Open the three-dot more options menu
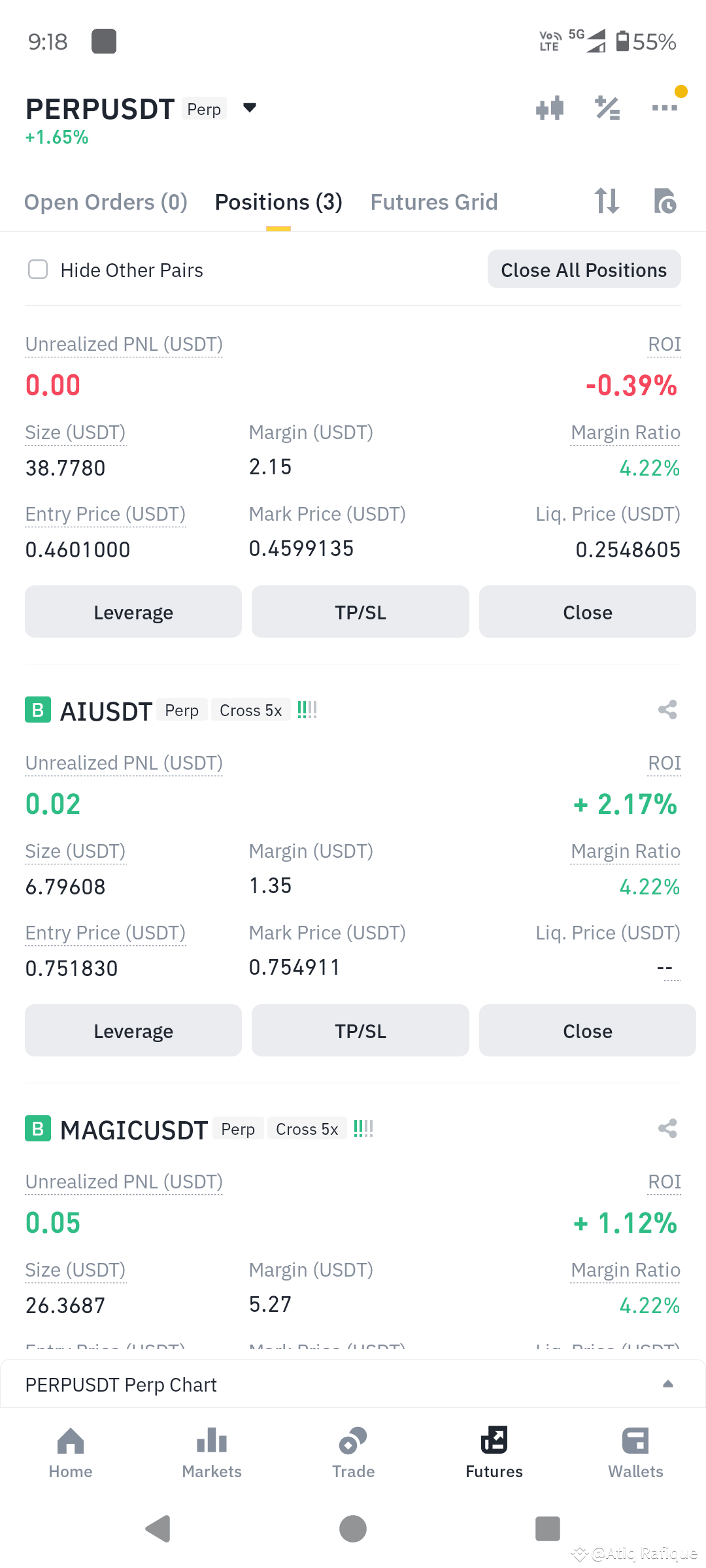Image resolution: width=706 pixels, height=1568 pixels. [x=664, y=108]
